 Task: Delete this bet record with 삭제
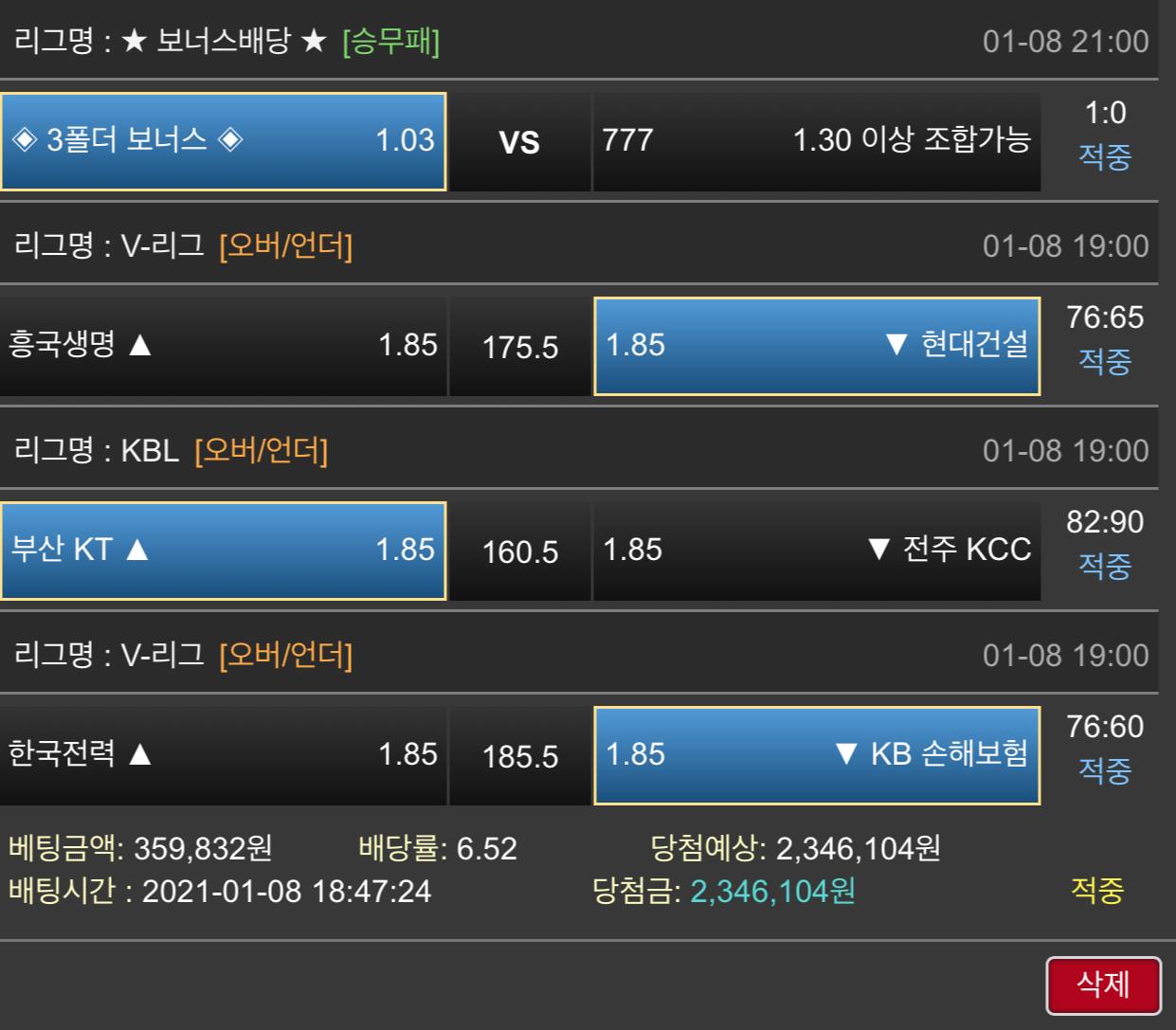click(x=1103, y=985)
